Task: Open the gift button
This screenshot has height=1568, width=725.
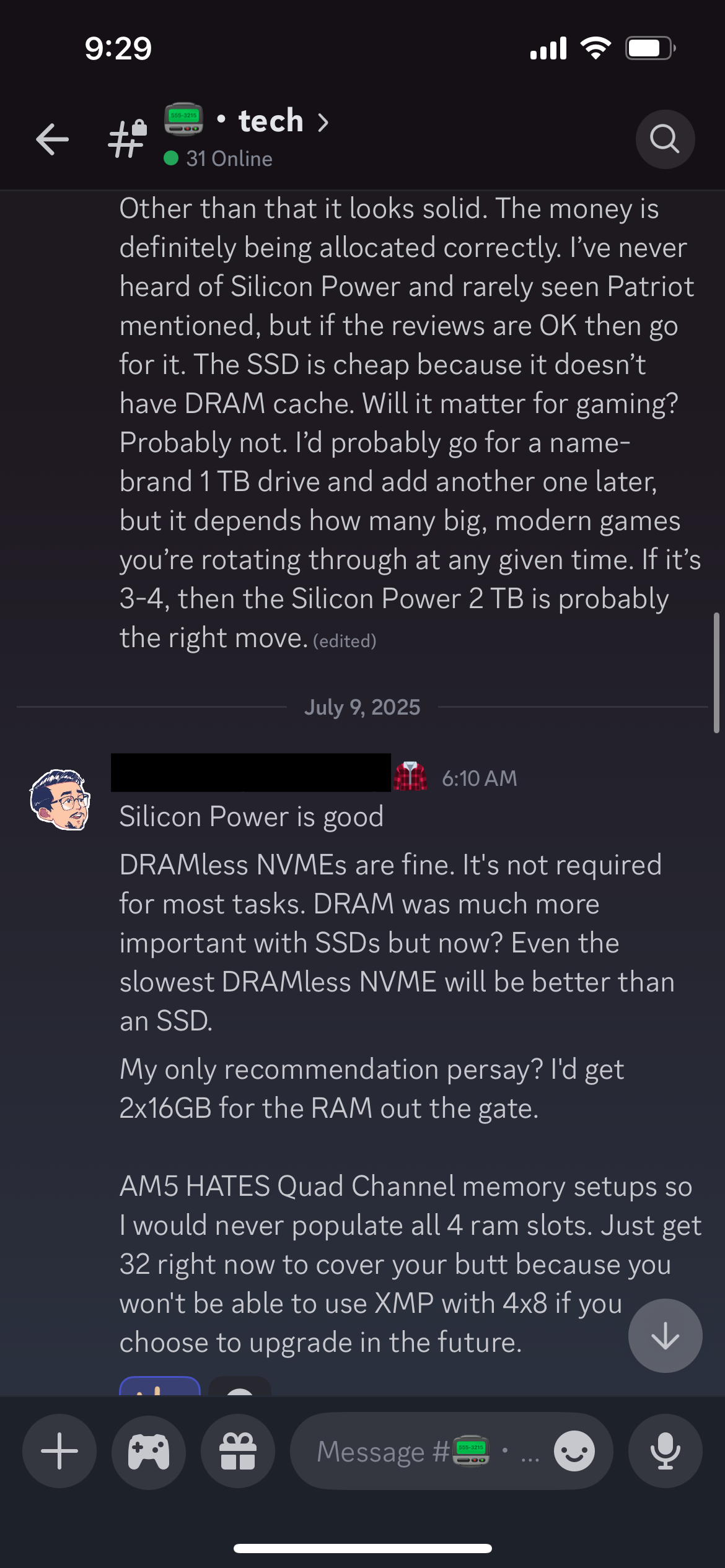Action: [x=238, y=1451]
